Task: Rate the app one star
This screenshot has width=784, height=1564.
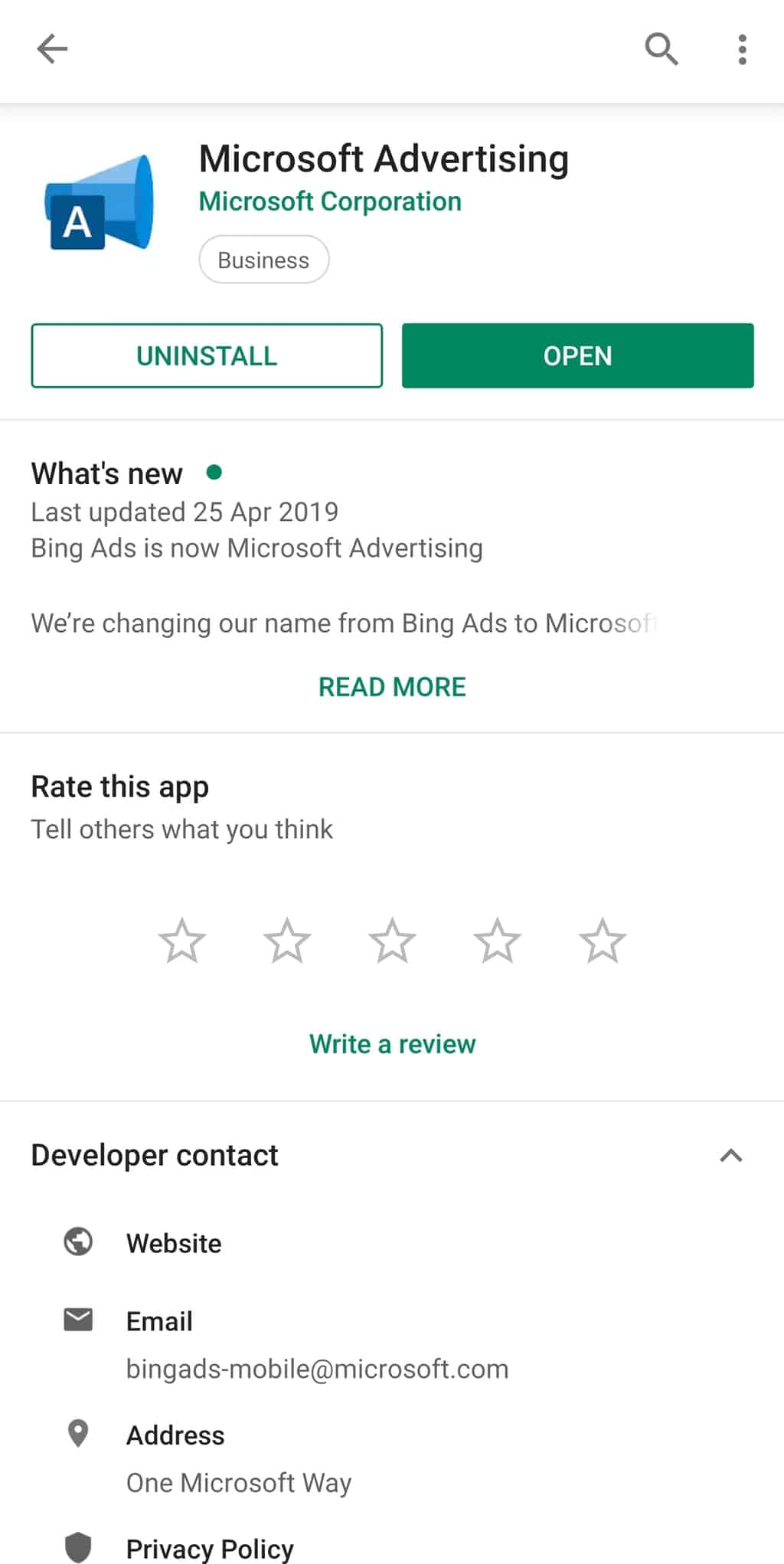Action: tap(182, 941)
